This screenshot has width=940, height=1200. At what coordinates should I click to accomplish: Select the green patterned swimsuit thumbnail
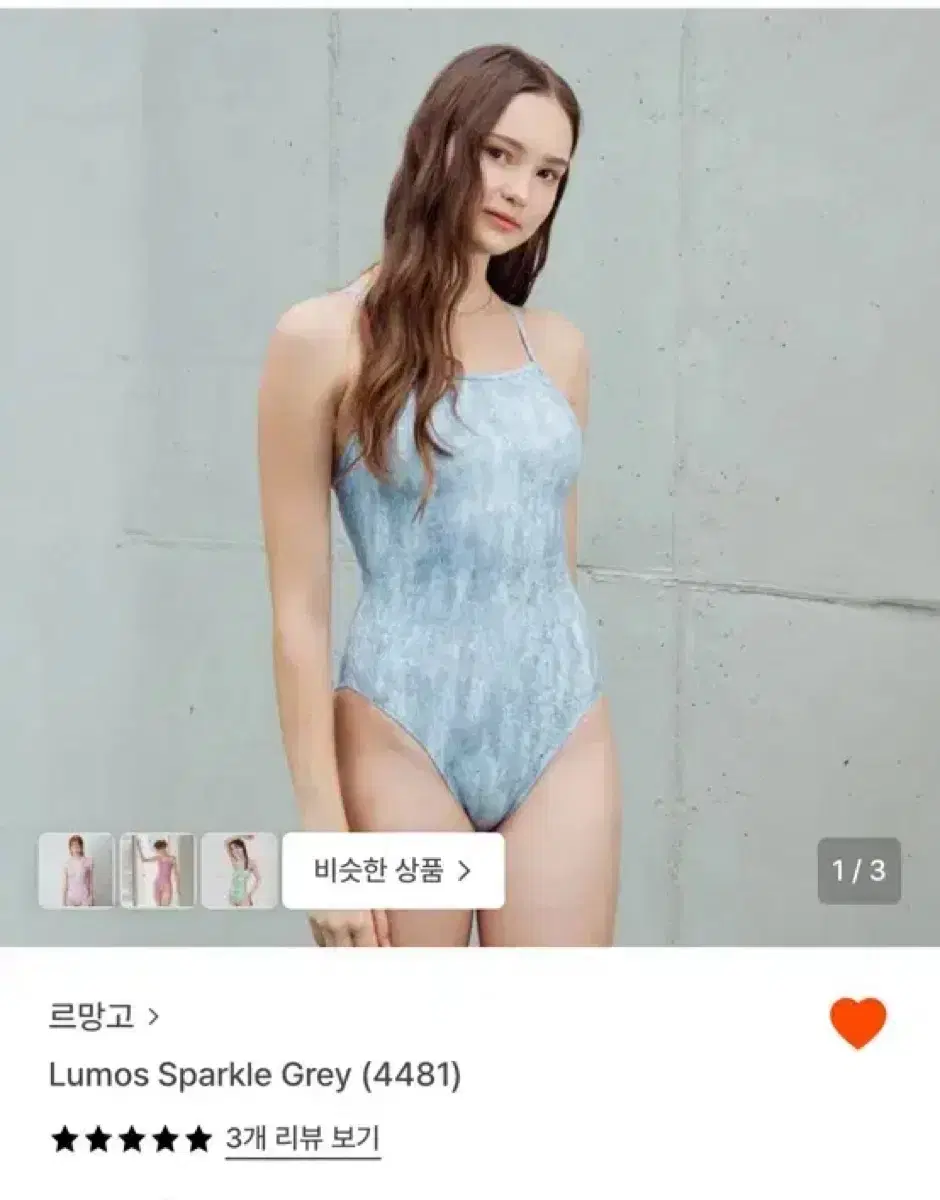[241, 871]
